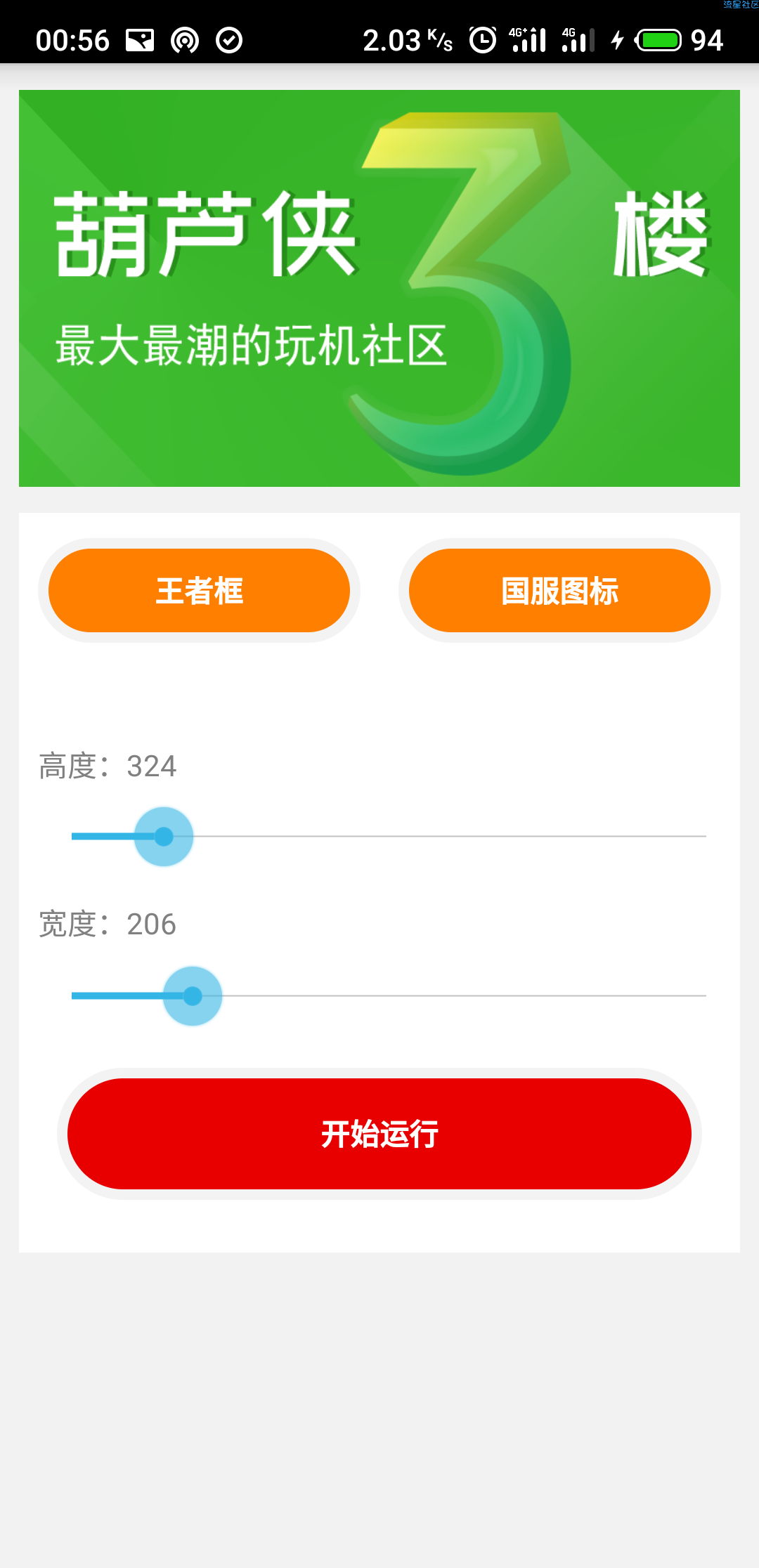
Task: Start running with 开始运行
Action: [x=379, y=1134]
